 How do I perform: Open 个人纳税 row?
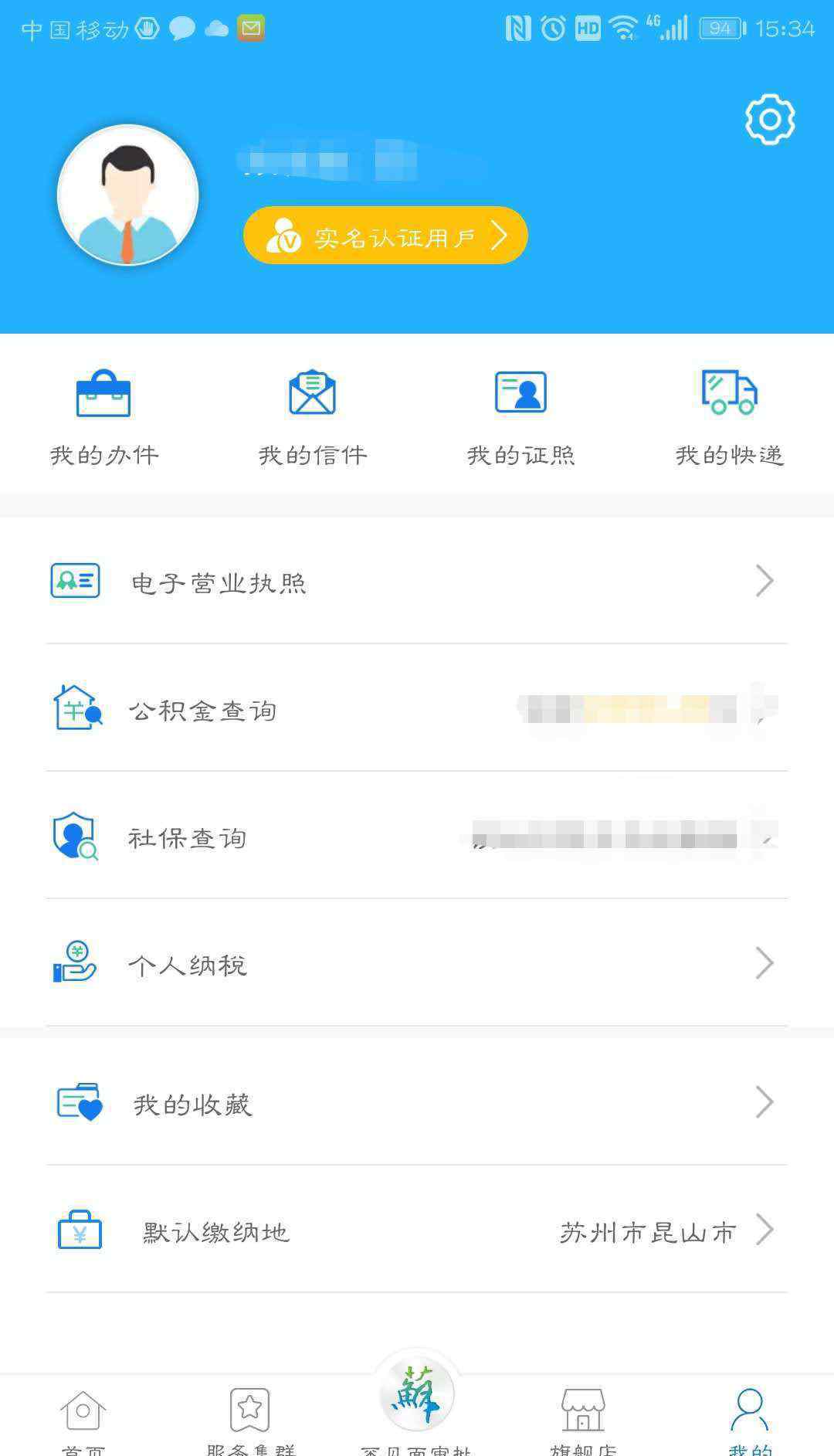tap(417, 964)
